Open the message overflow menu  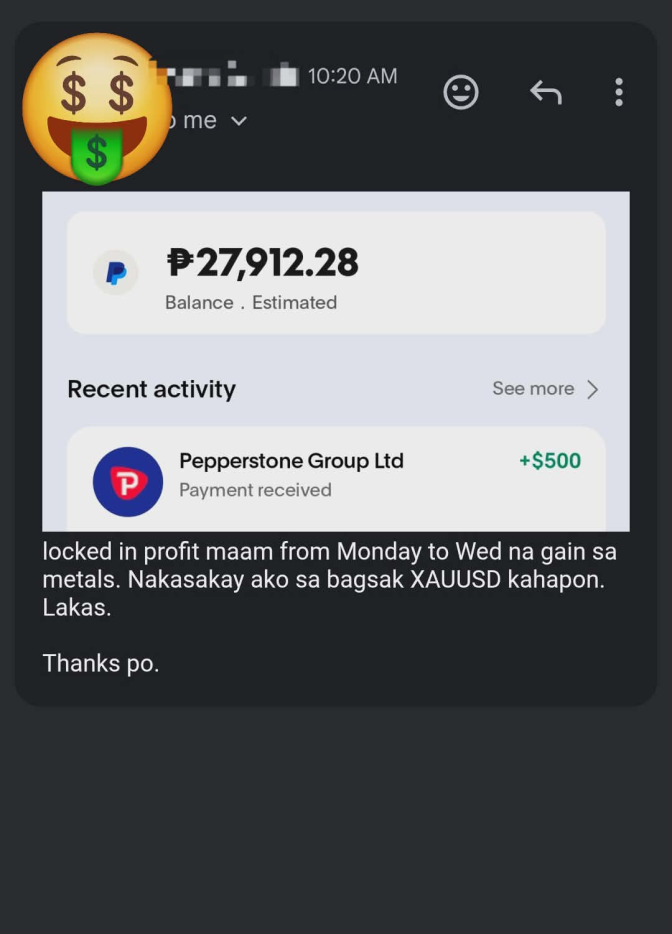pyautogui.click(x=619, y=93)
